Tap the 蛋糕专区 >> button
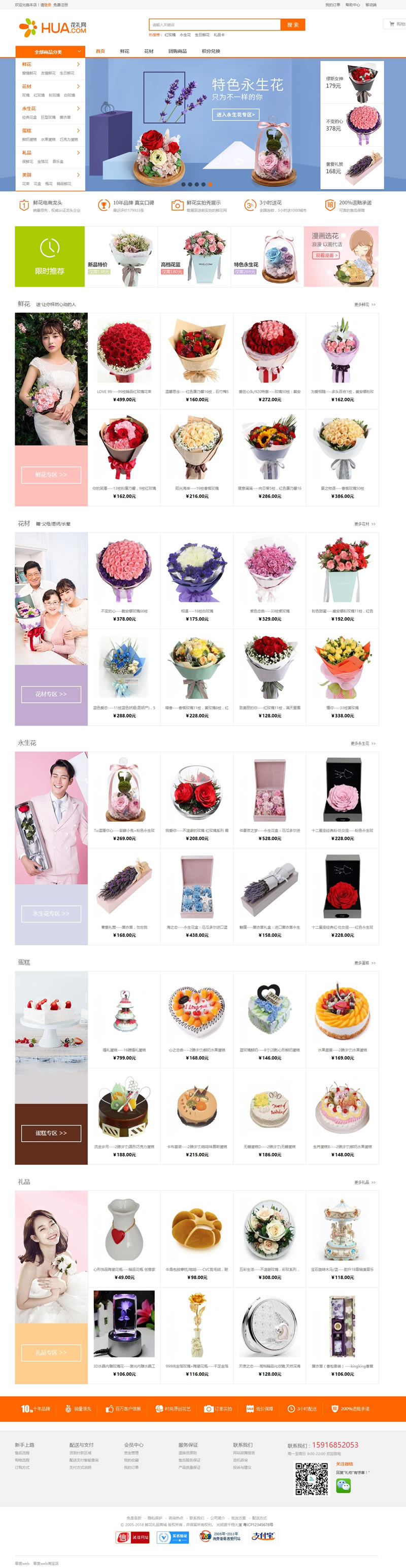The height and width of the screenshot is (1568, 406). coord(51,1133)
